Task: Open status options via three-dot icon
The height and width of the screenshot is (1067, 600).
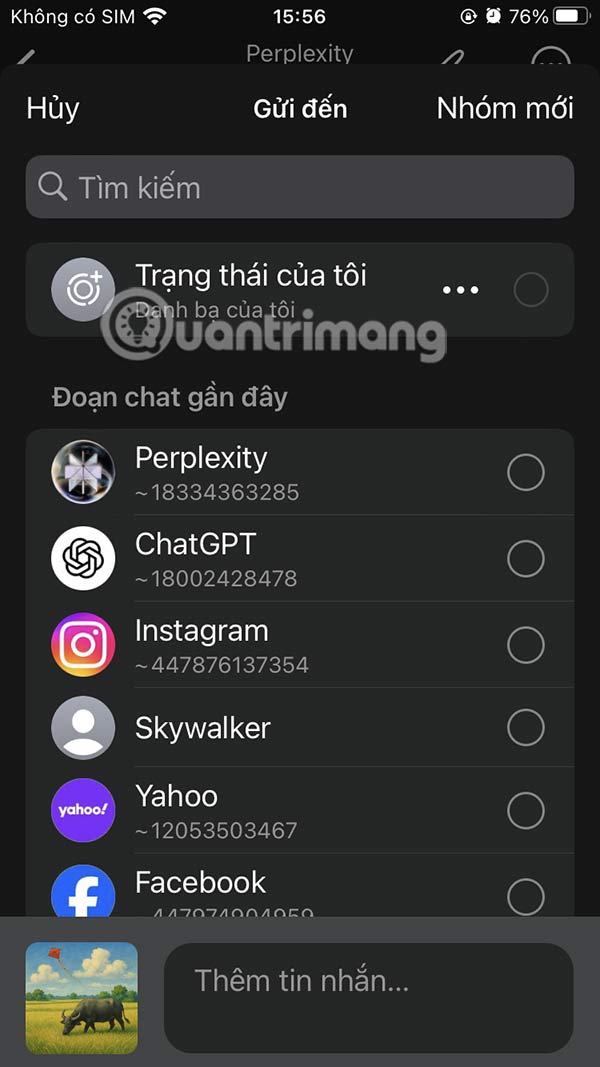Action: (460, 290)
